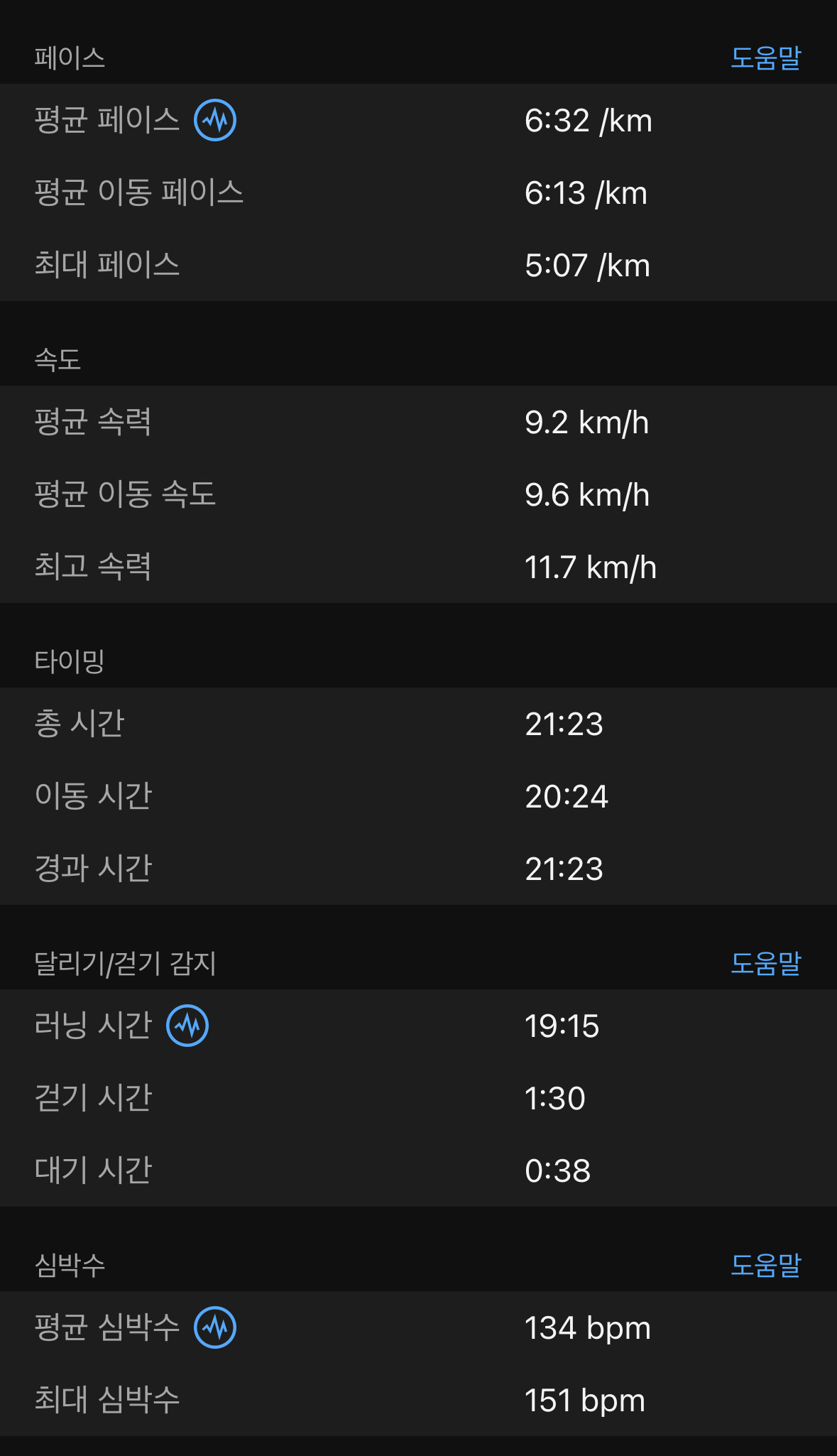Open 도움말 link in the 심박수 section
This screenshot has height=1456, width=837.
pyautogui.click(x=765, y=1265)
